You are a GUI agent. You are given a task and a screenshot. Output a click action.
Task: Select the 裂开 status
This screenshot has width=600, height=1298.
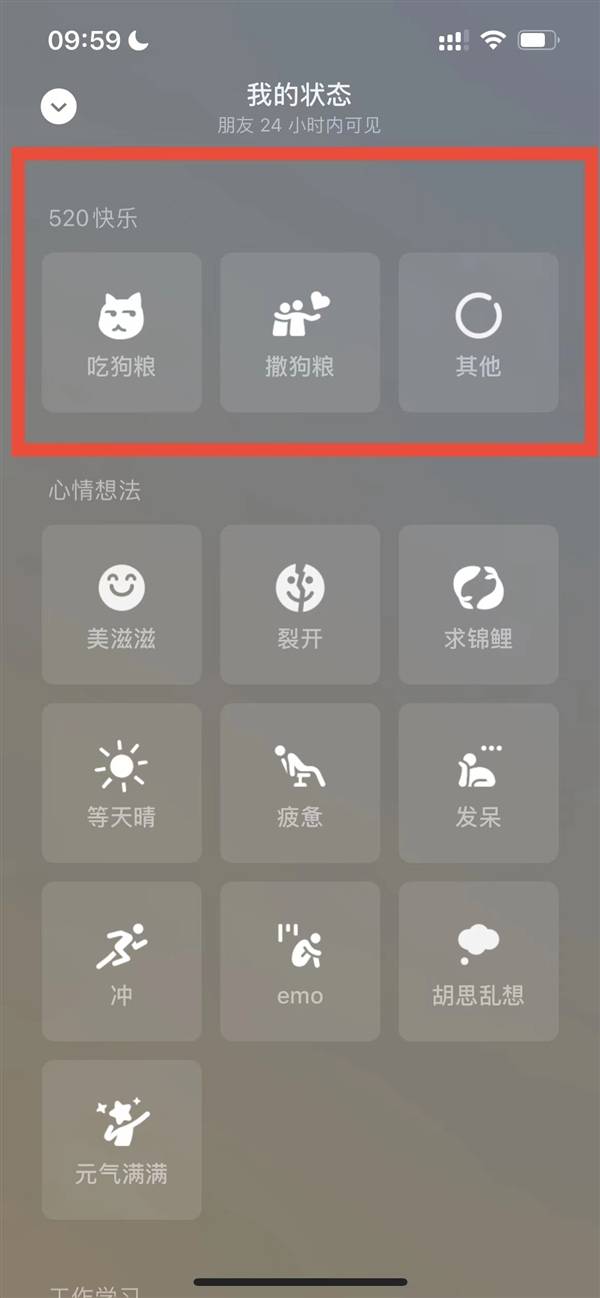click(x=300, y=604)
